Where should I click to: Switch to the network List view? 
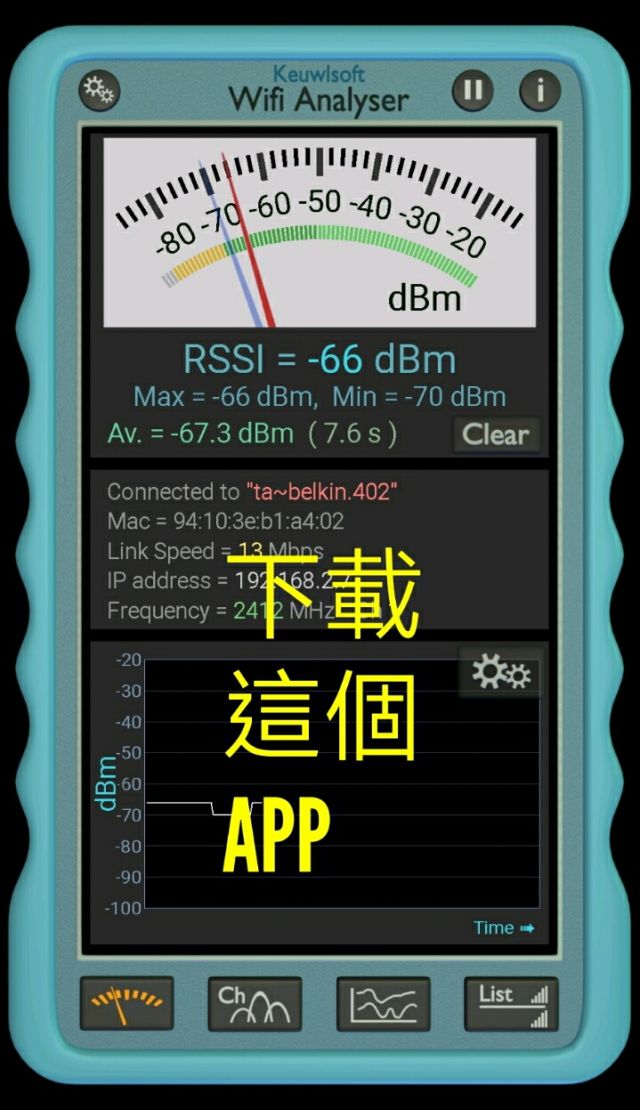511,1003
